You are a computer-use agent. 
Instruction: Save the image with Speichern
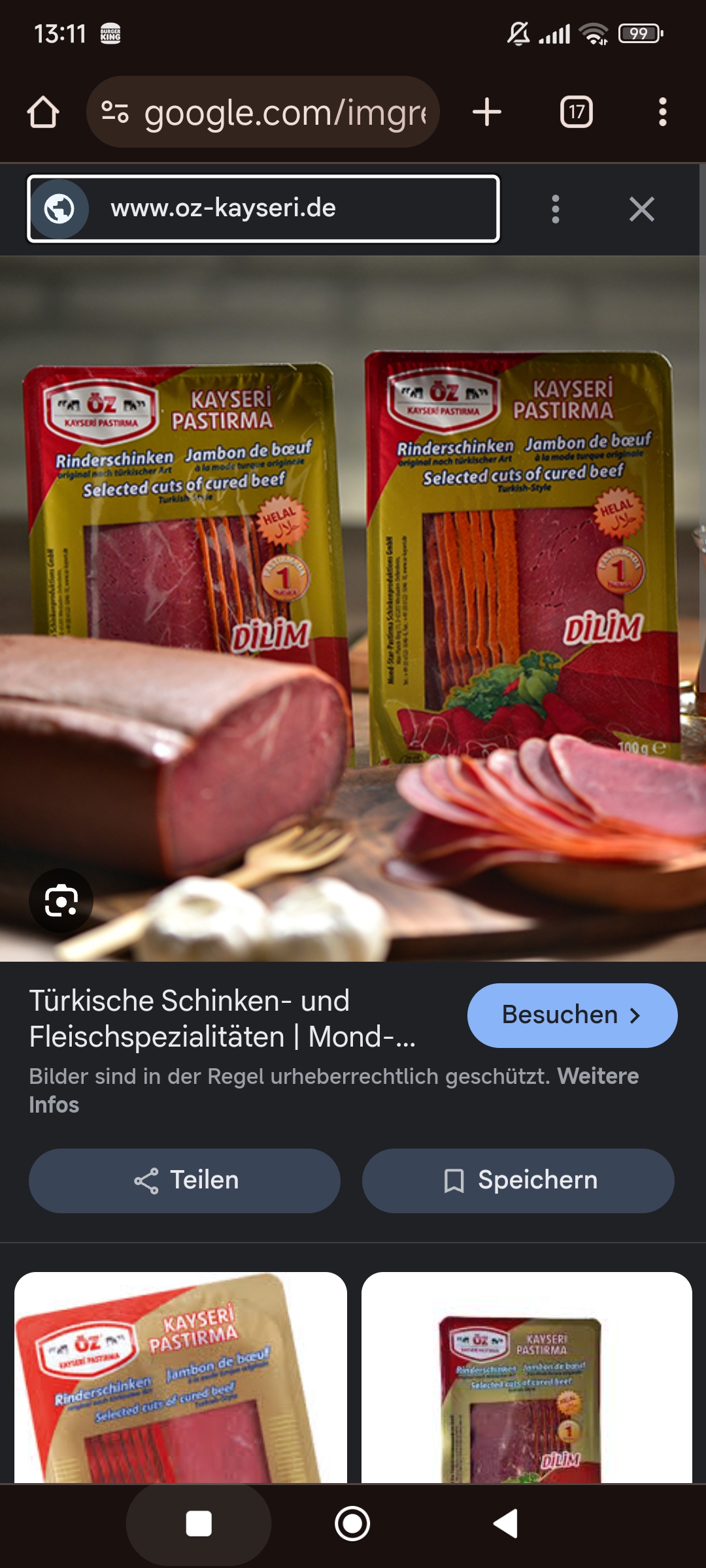tap(518, 1181)
